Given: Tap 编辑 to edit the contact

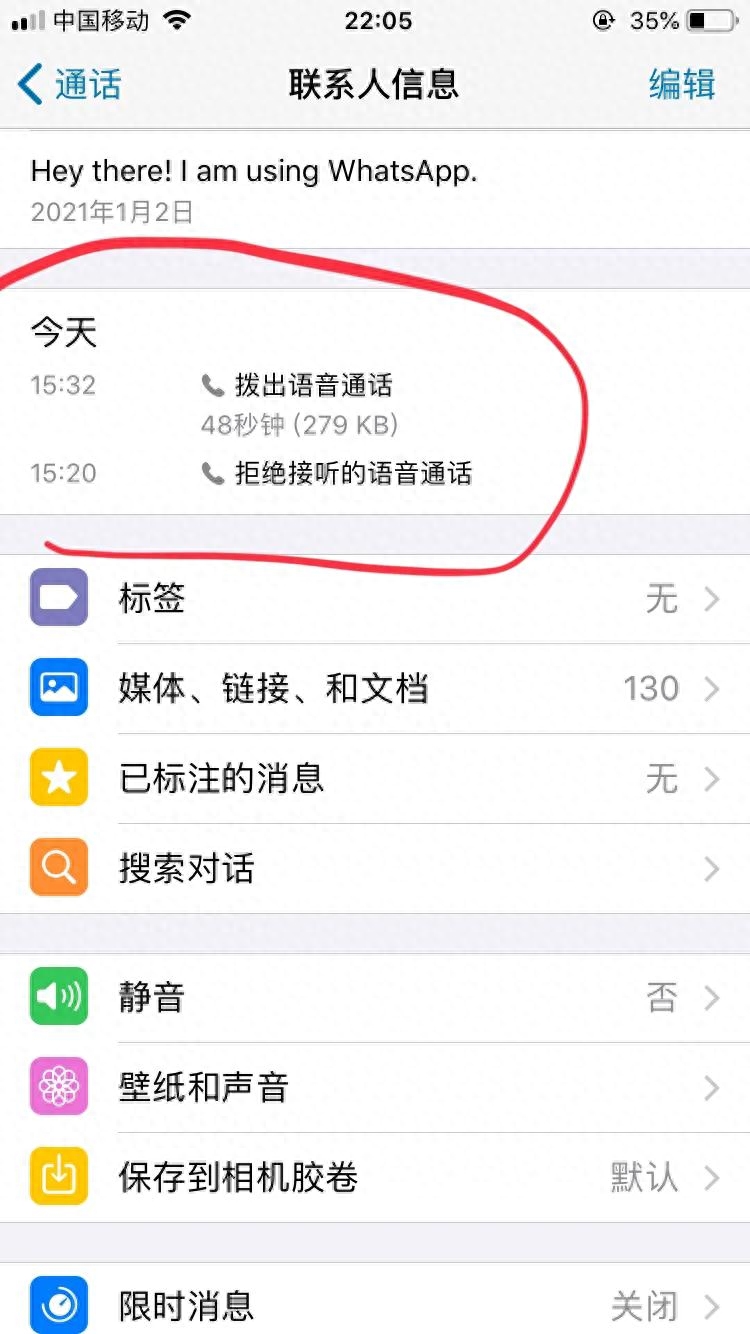Looking at the screenshot, I should point(682,87).
